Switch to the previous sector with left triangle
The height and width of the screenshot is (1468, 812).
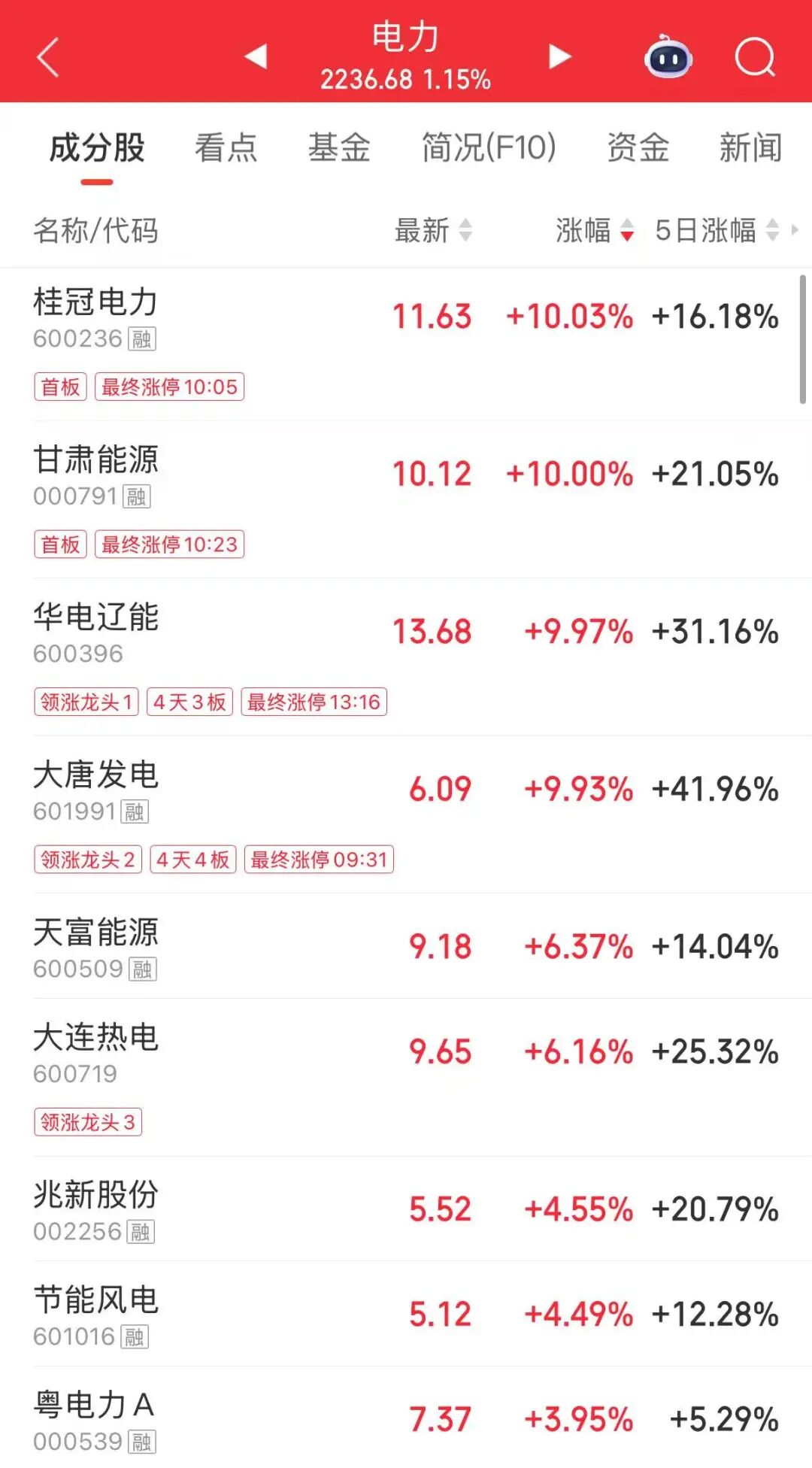[256, 56]
